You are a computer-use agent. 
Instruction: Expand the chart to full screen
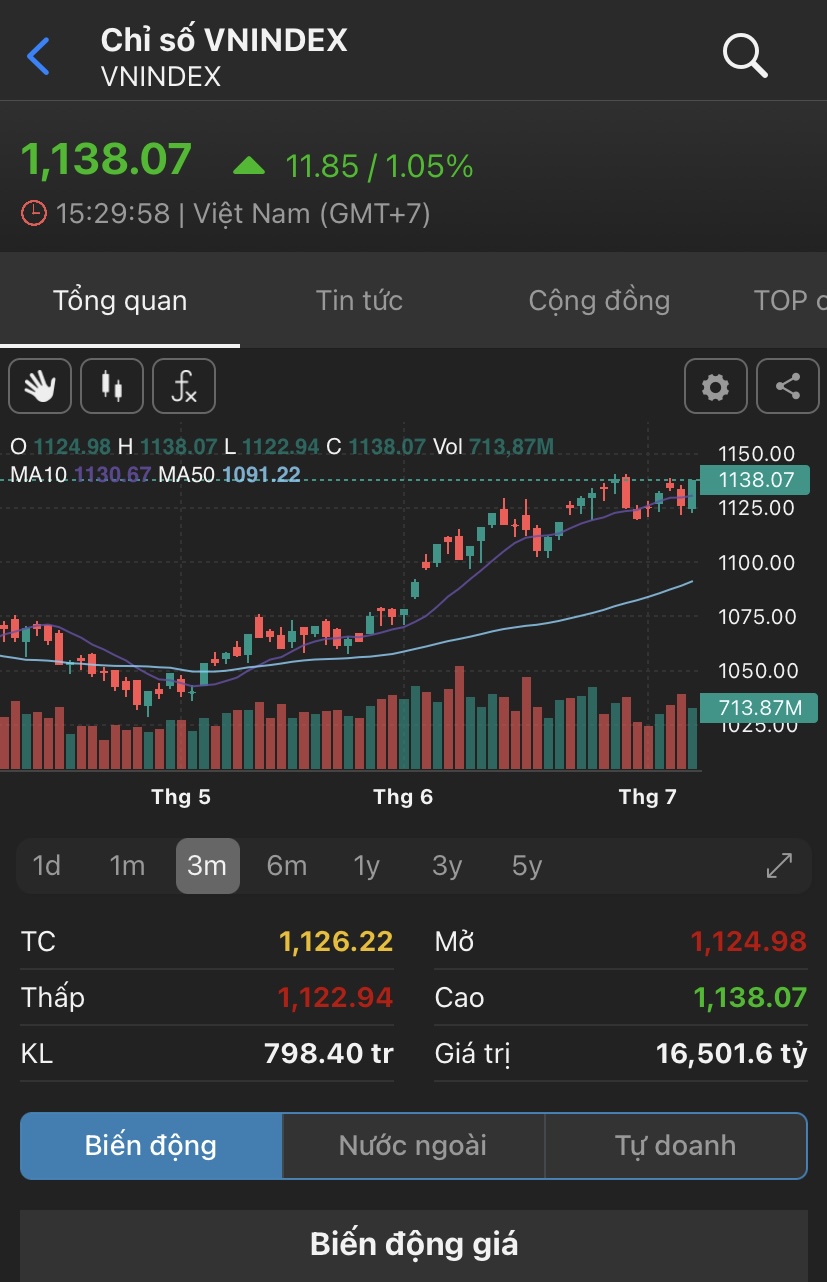click(x=779, y=865)
